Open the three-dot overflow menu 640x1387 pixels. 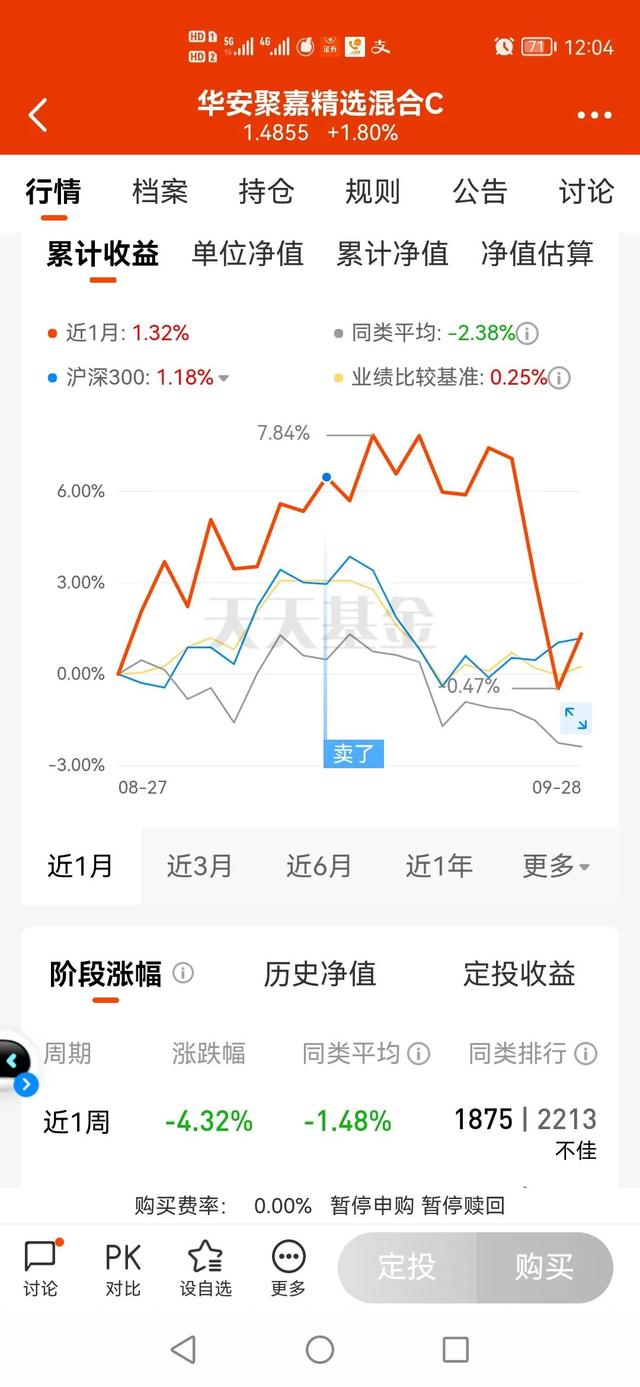click(594, 116)
